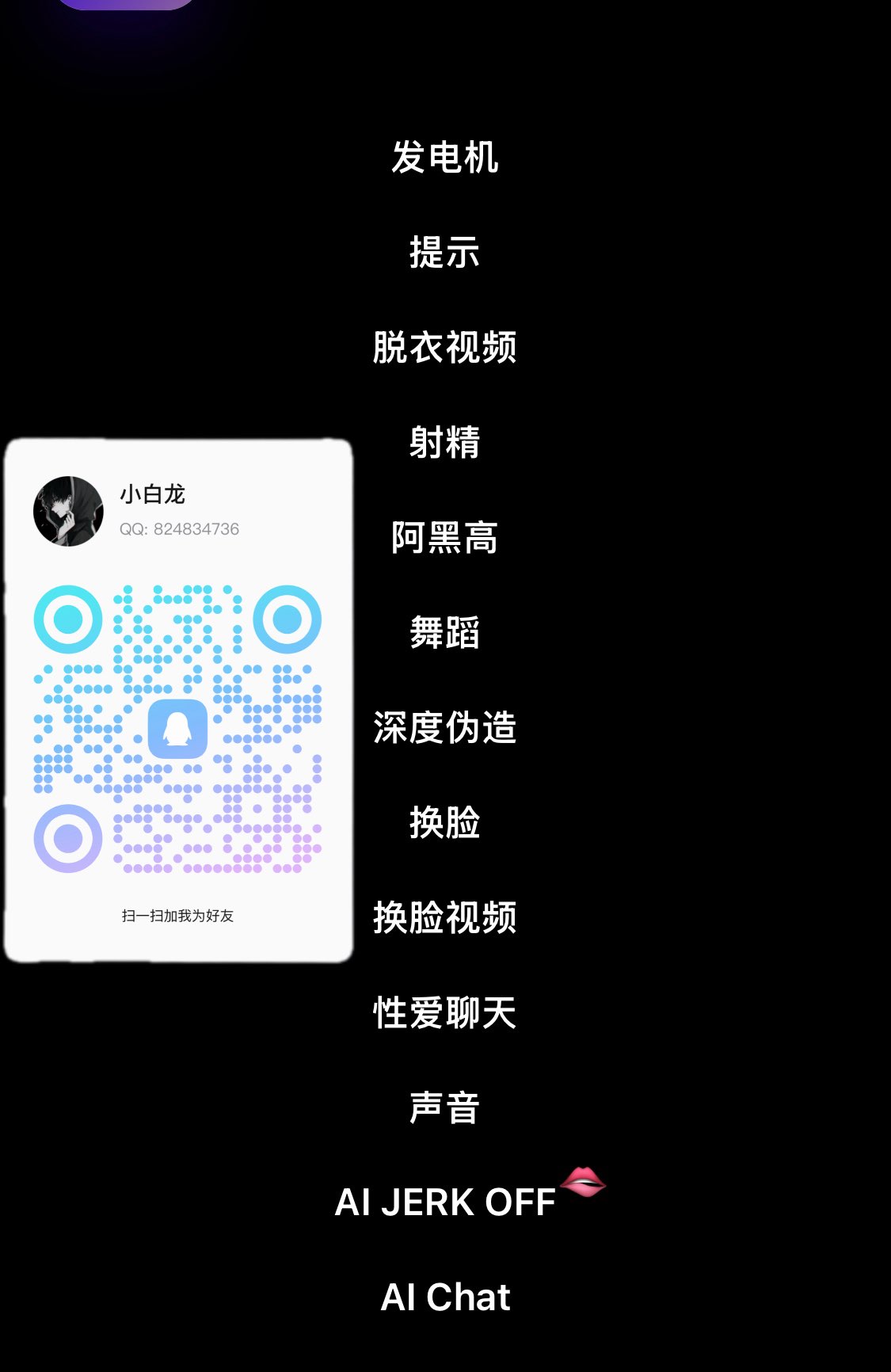Go to the 阿黑高 menu item
Viewport: 891px width, 1372px height.
tap(444, 537)
